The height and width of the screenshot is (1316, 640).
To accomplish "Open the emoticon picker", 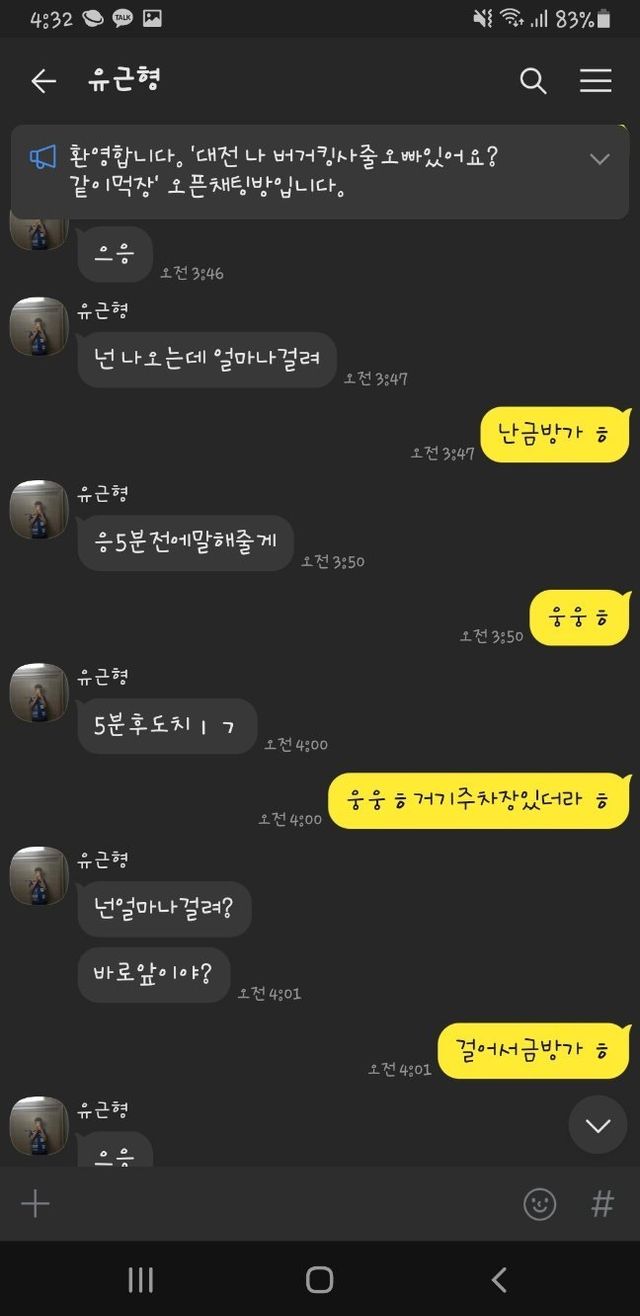I will coord(540,1204).
